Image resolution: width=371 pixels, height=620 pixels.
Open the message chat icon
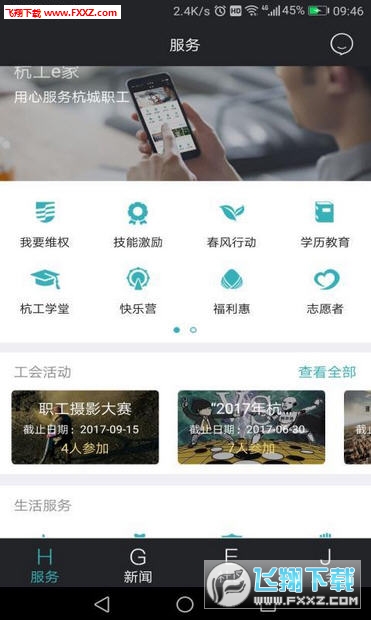coord(342,44)
